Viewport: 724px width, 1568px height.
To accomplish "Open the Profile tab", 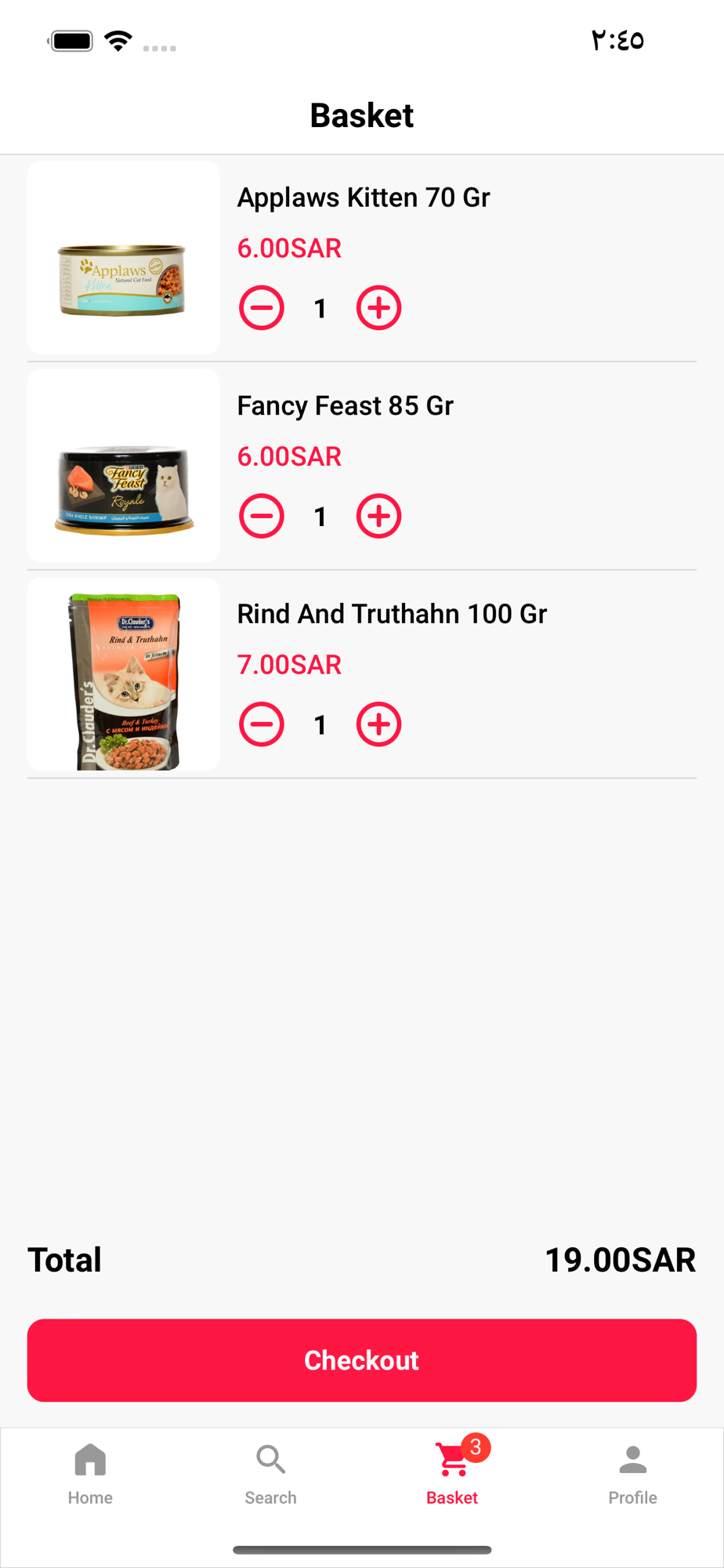I will 632,1474.
